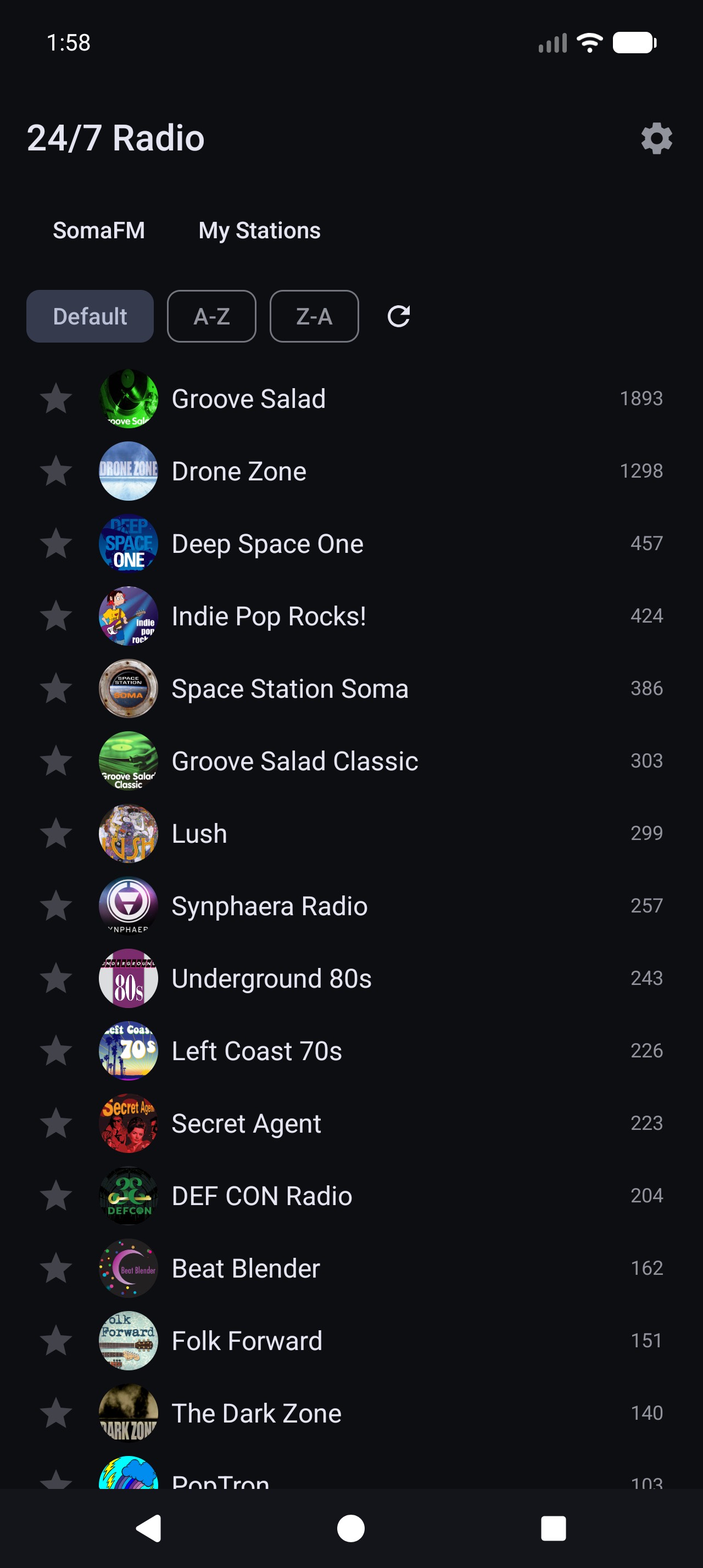The height and width of the screenshot is (1568, 703).
Task: Switch to the SomaFM tab
Action: click(99, 231)
